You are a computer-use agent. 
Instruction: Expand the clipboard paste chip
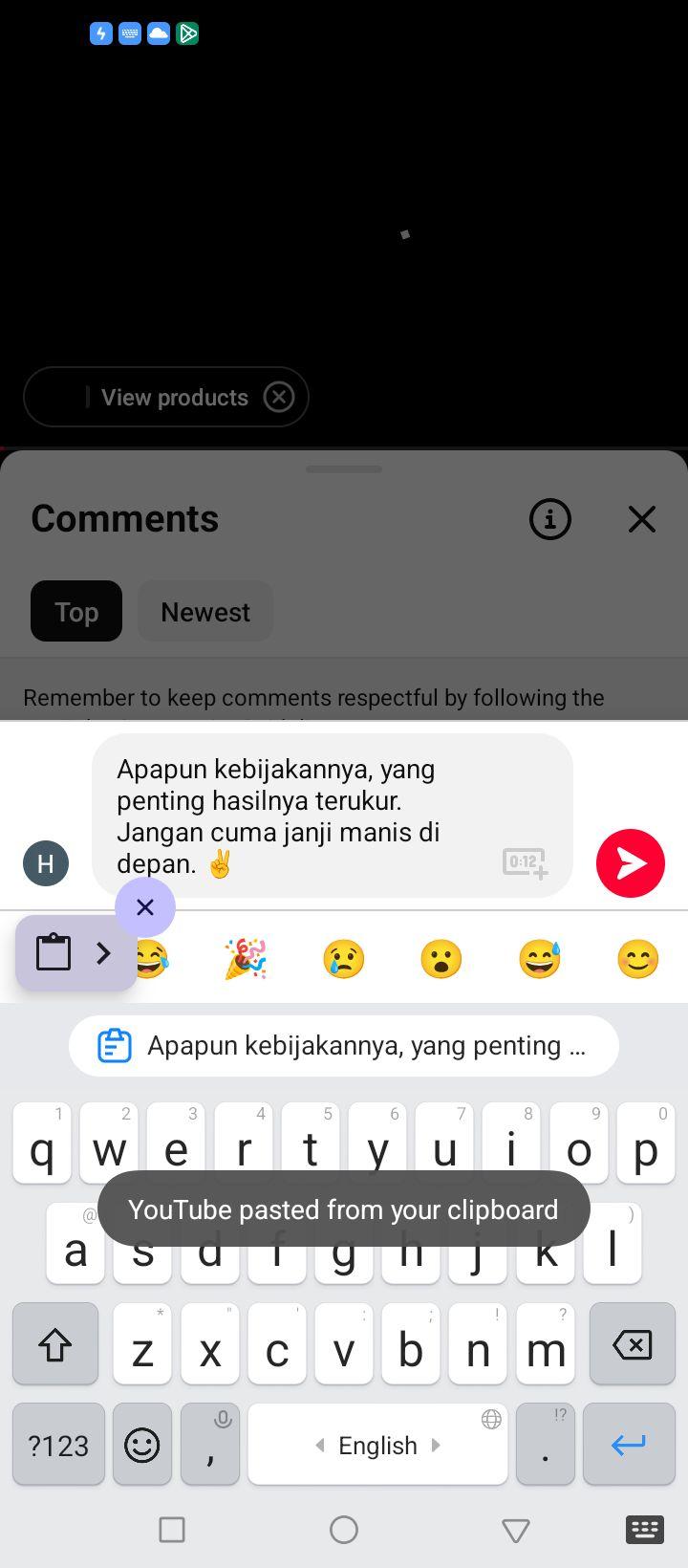pyautogui.click(x=76, y=952)
